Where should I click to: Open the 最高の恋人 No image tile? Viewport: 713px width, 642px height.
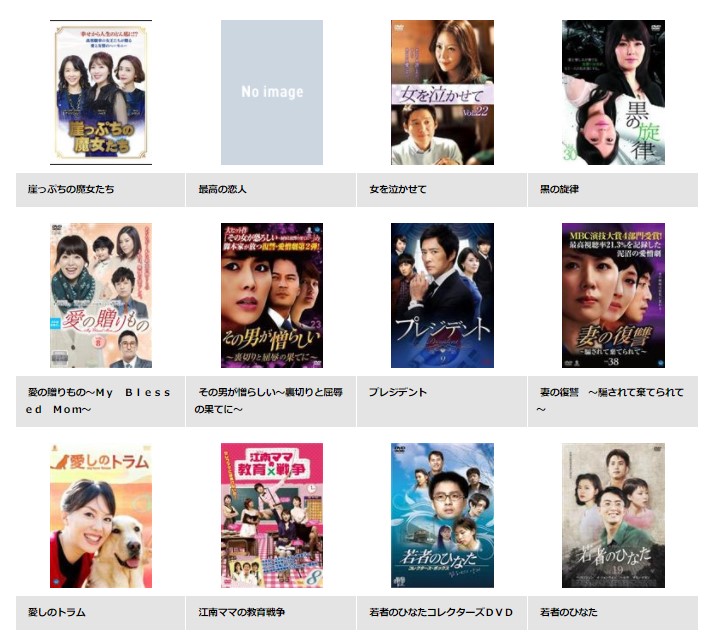(272, 92)
